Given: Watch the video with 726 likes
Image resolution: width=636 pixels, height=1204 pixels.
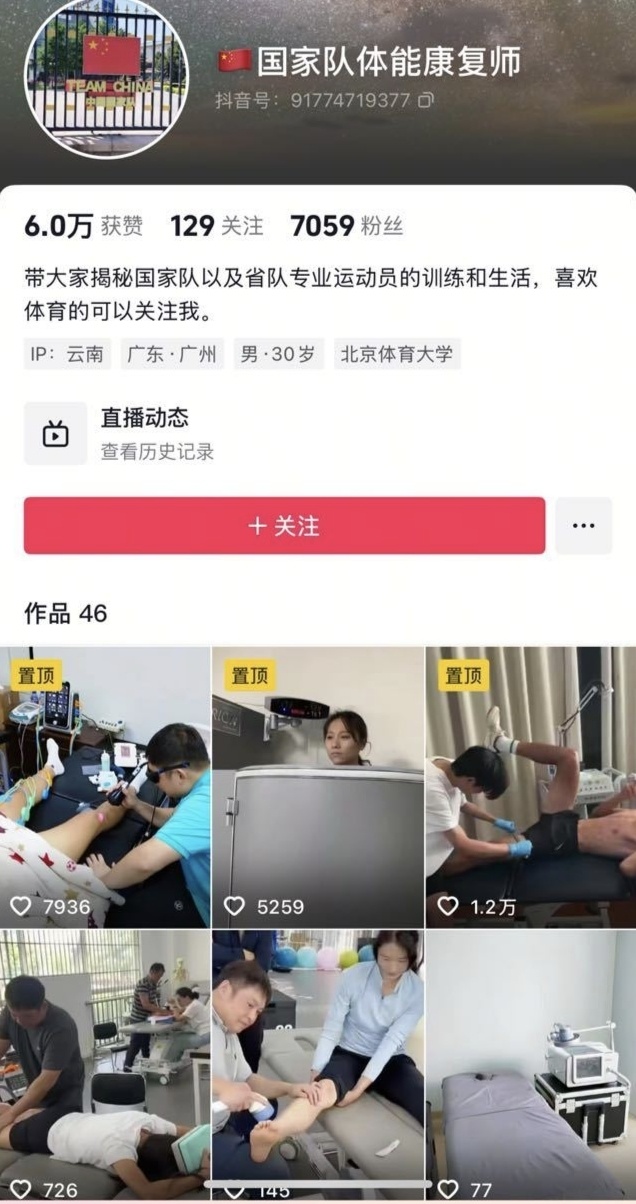Looking at the screenshot, I should [x=105, y=1065].
